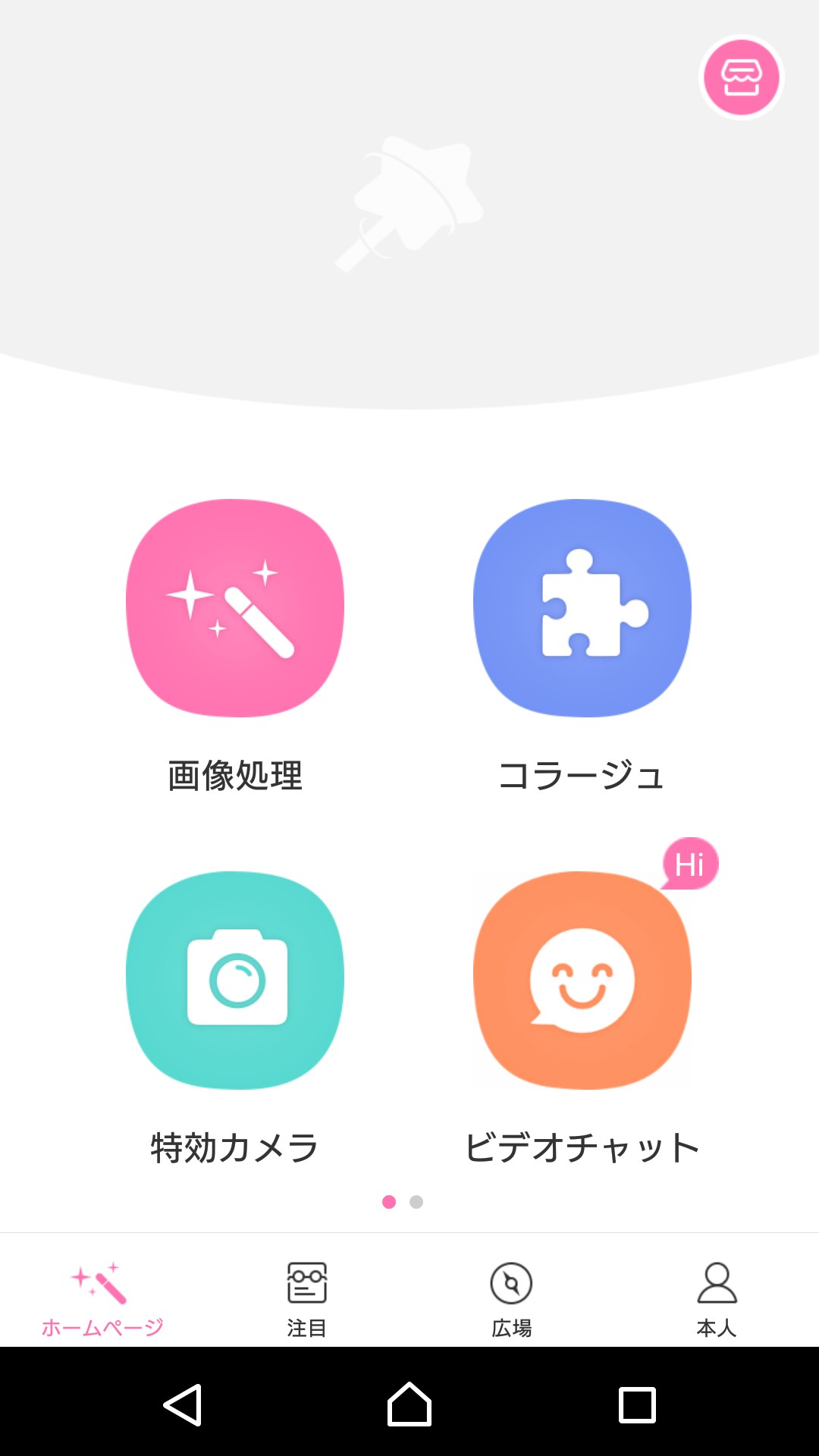
Task: Go to the second page dot
Action: pyautogui.click(x=416, y=1202)
